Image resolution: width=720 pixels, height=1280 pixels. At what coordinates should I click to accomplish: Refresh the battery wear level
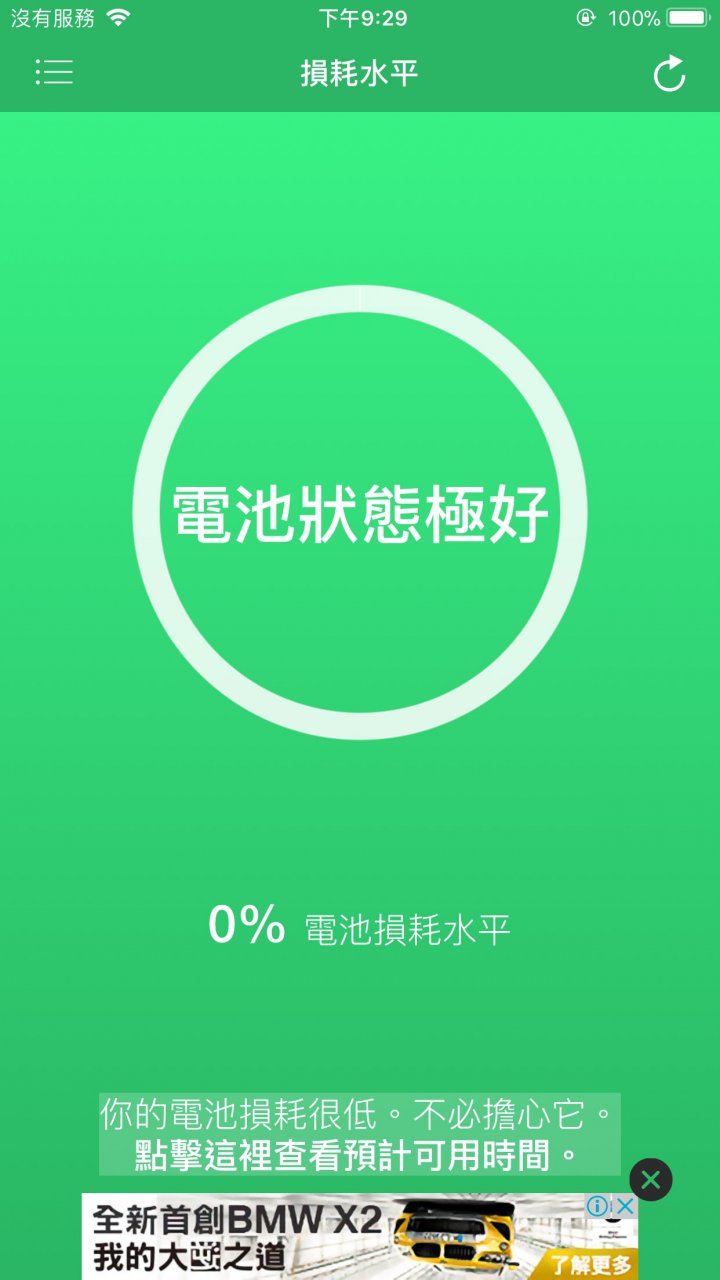(x=669, y=74)
